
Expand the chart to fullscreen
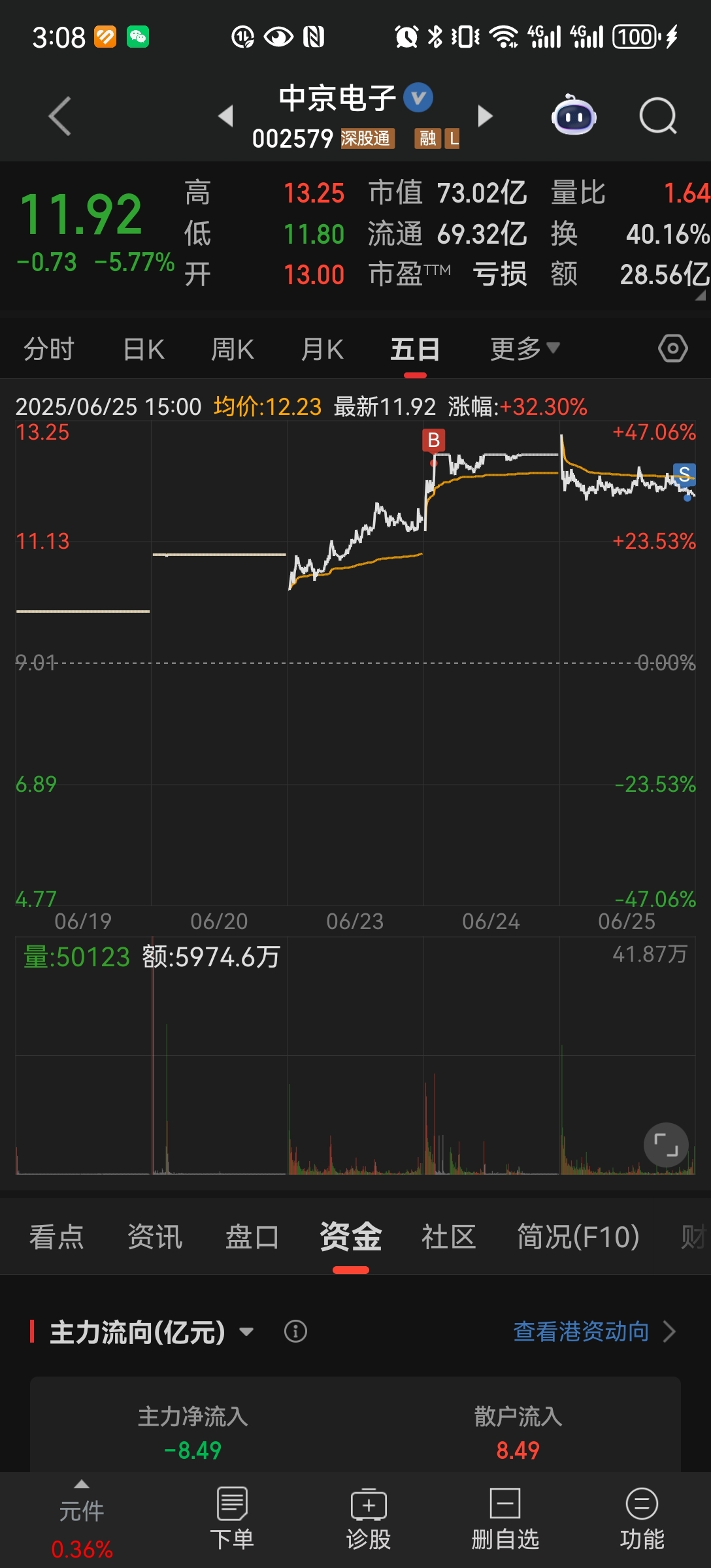666,1145
